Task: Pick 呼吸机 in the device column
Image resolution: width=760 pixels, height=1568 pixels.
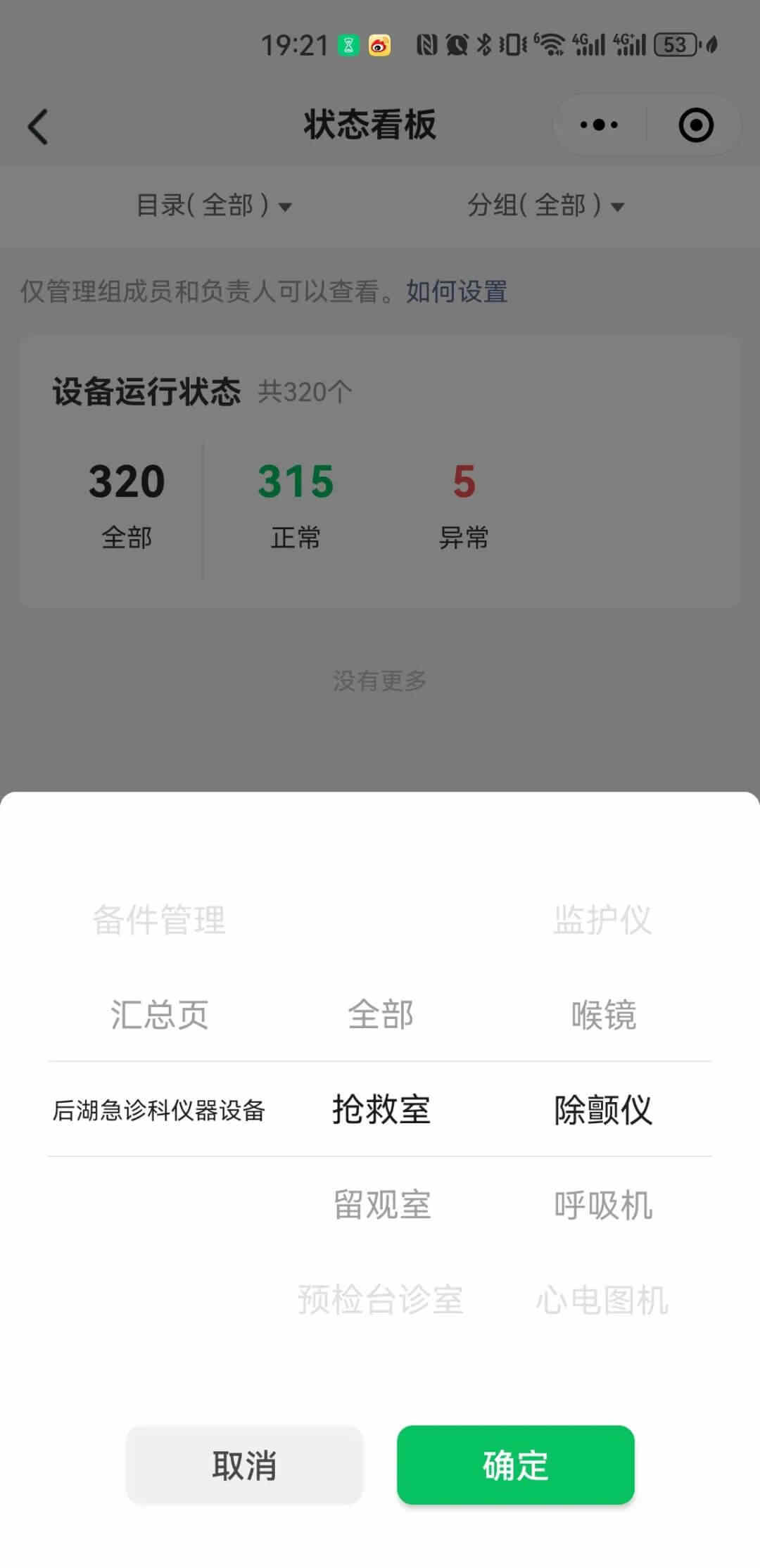Action: pos(603,1204)
